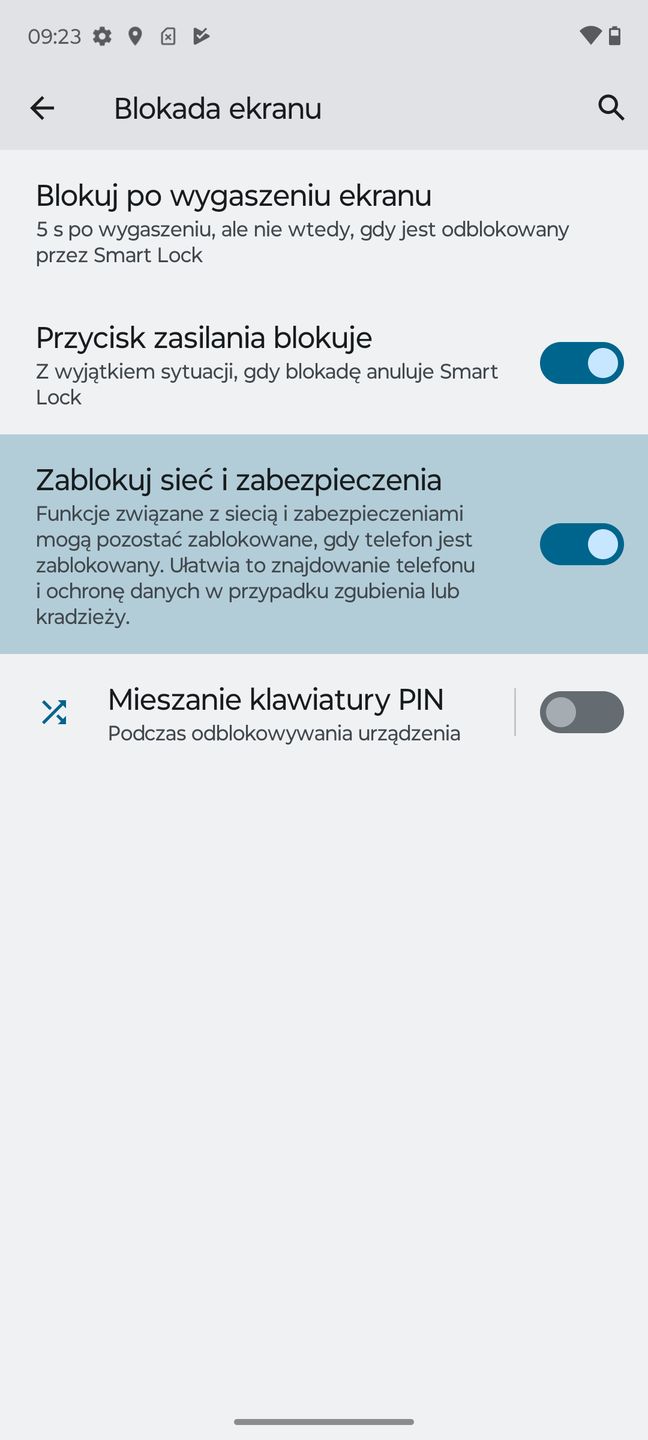648x1440 pixels.
Task: Disable Zablokuj sieć i zabezpieczenia switch
Action: pos(581,544)
